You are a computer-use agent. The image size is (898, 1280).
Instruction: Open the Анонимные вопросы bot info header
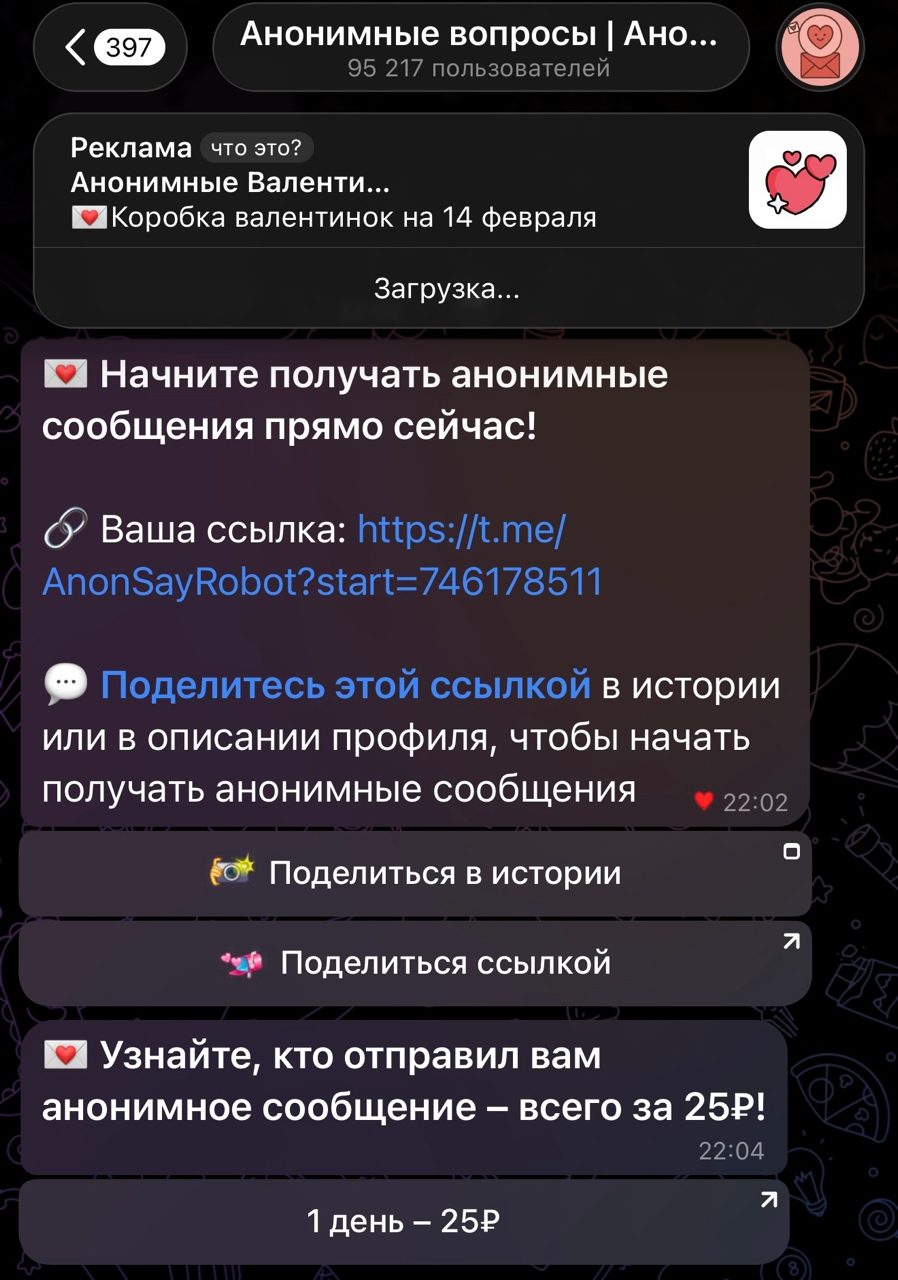point(480,48)
